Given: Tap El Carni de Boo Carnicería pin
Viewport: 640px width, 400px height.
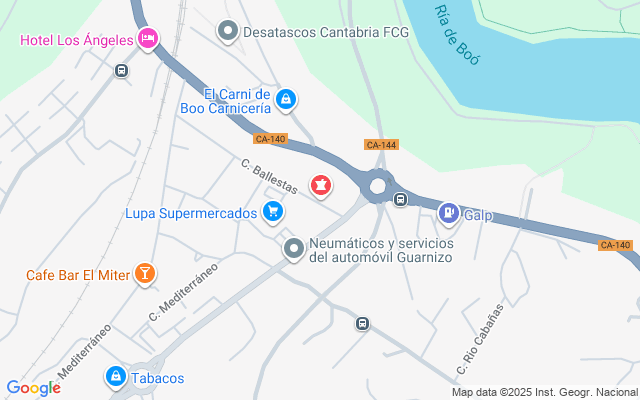Looking at the screenshot, I should 287,98.
